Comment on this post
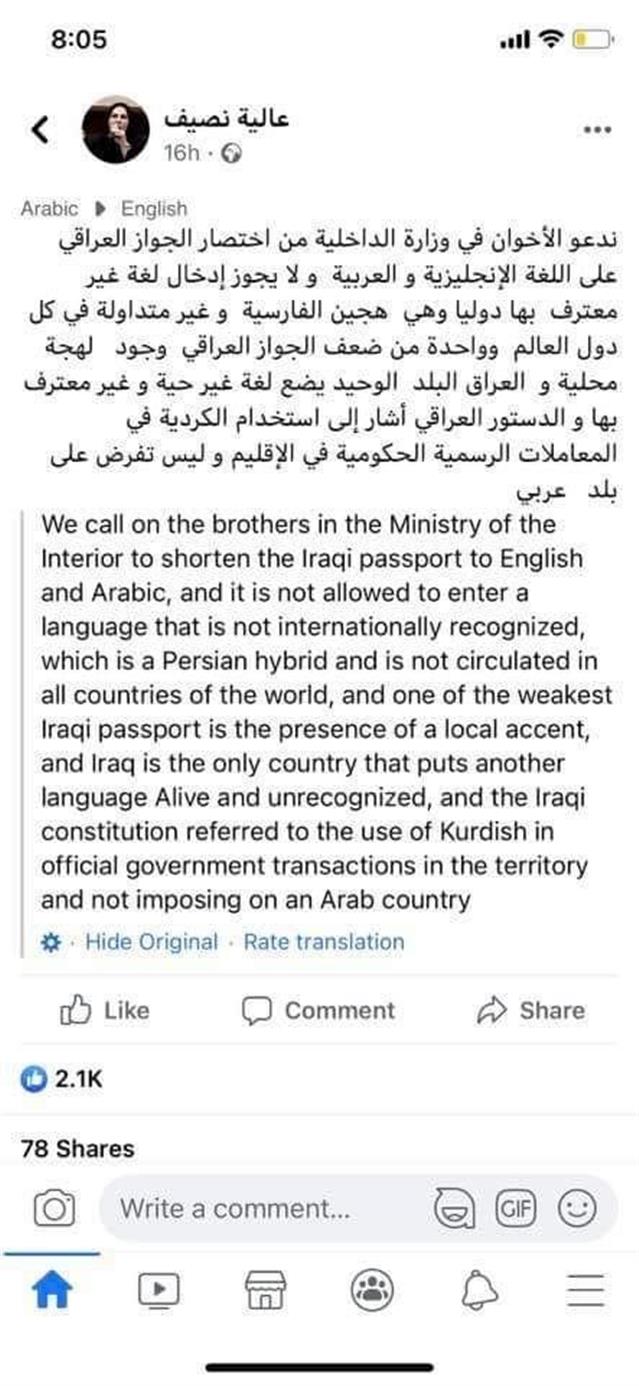Viewport: 639px width, 1386px height. (319, 1010)
